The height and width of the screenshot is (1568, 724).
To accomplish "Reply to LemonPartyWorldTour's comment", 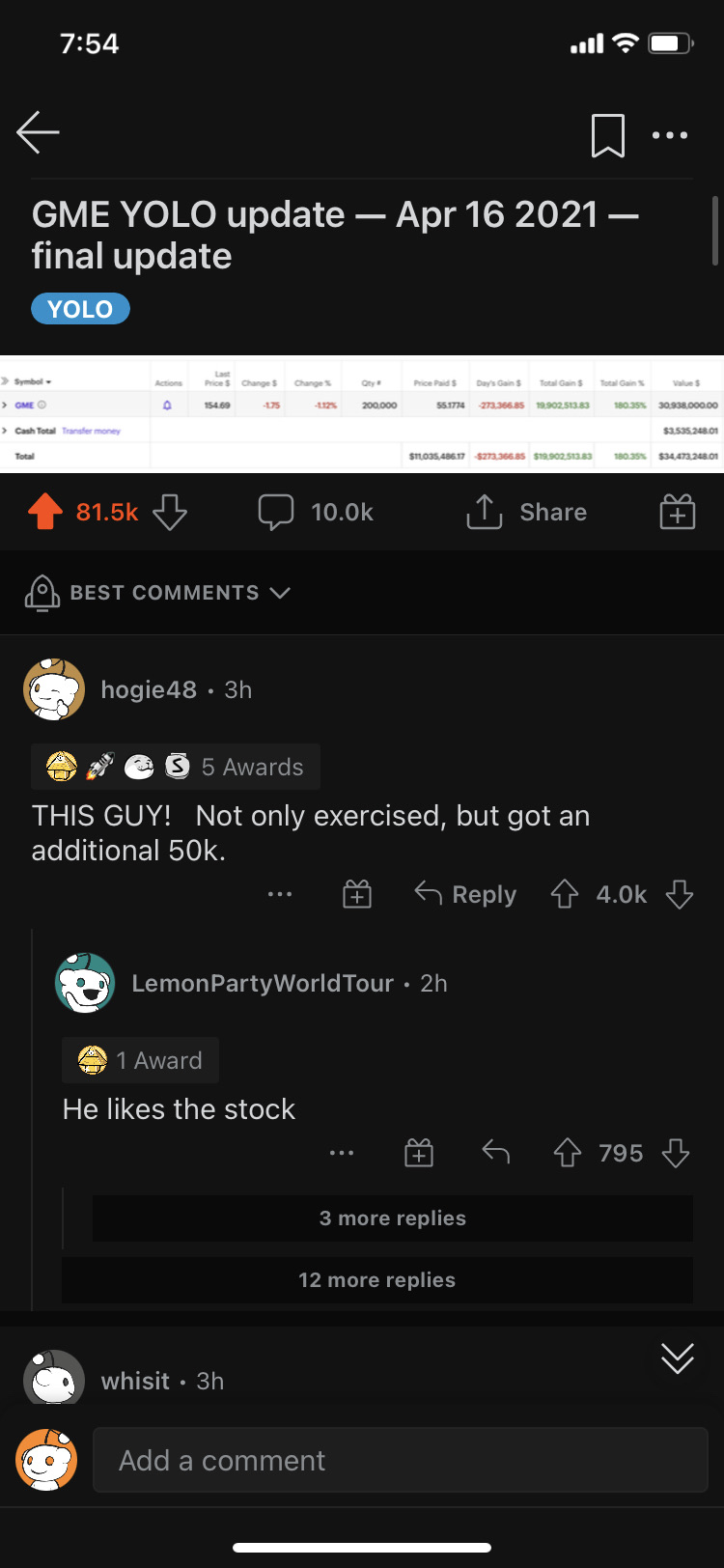I will [x=496, y=1152].
